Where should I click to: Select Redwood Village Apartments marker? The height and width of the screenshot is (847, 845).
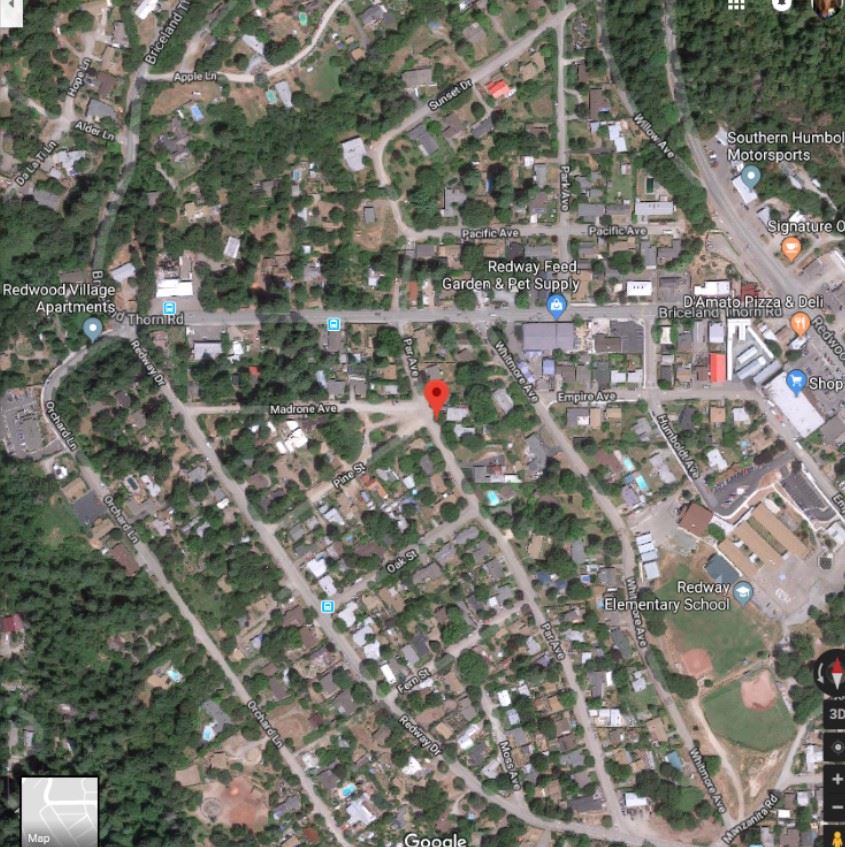(93, 327)
